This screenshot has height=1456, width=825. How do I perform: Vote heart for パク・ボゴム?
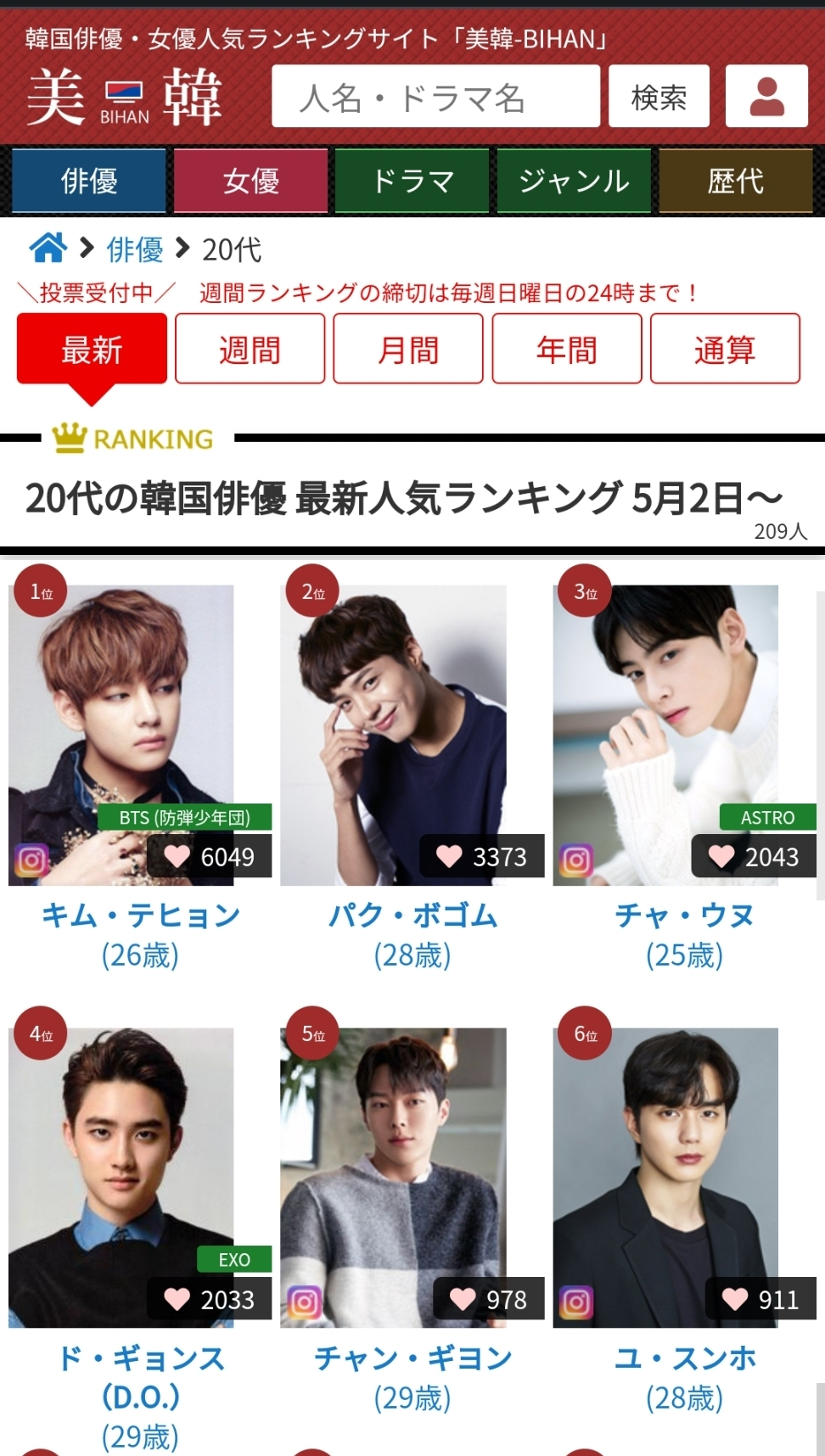[x=482, y=857]
